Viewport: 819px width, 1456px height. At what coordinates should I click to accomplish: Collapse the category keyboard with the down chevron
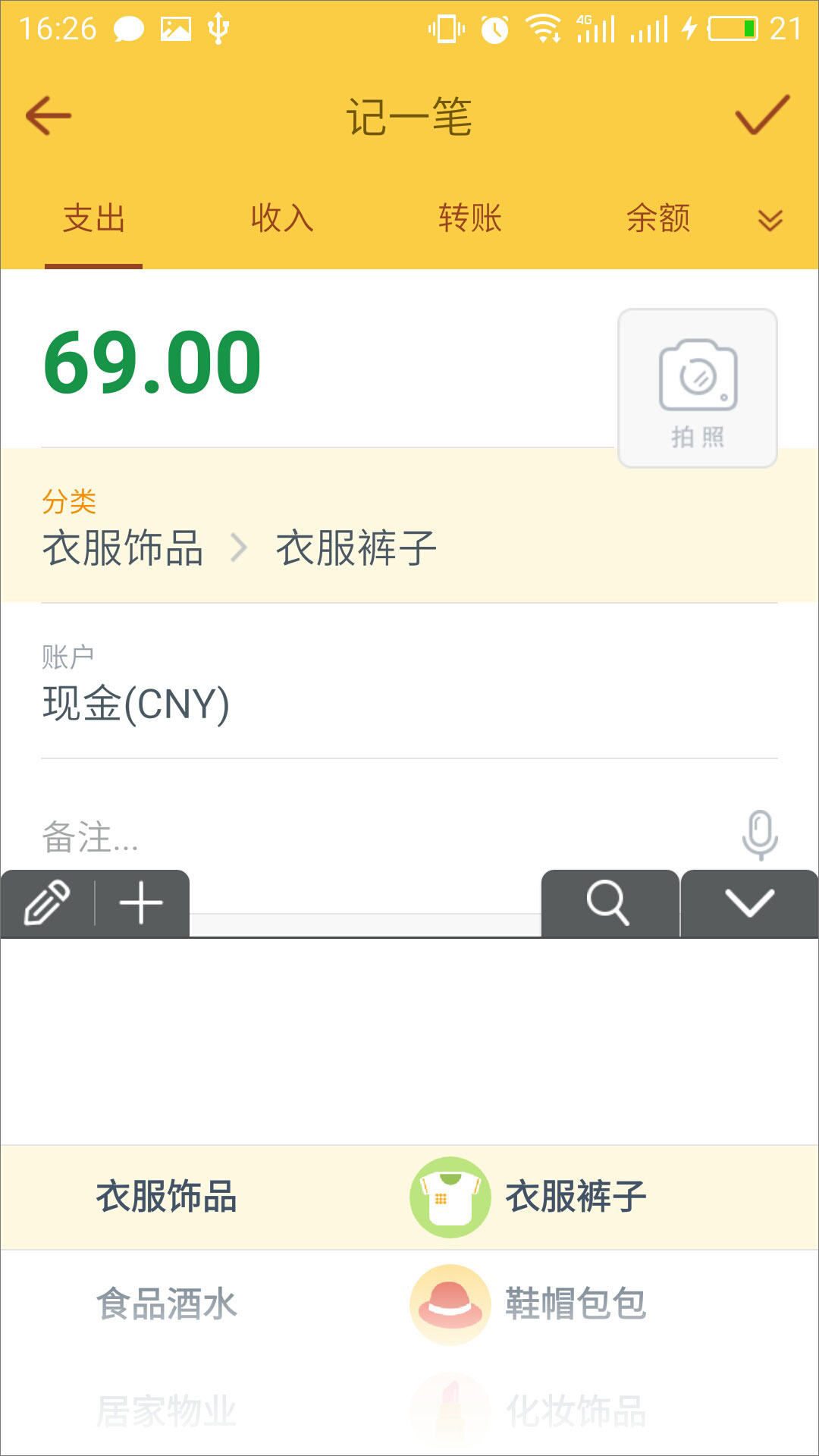pos(750,902)
